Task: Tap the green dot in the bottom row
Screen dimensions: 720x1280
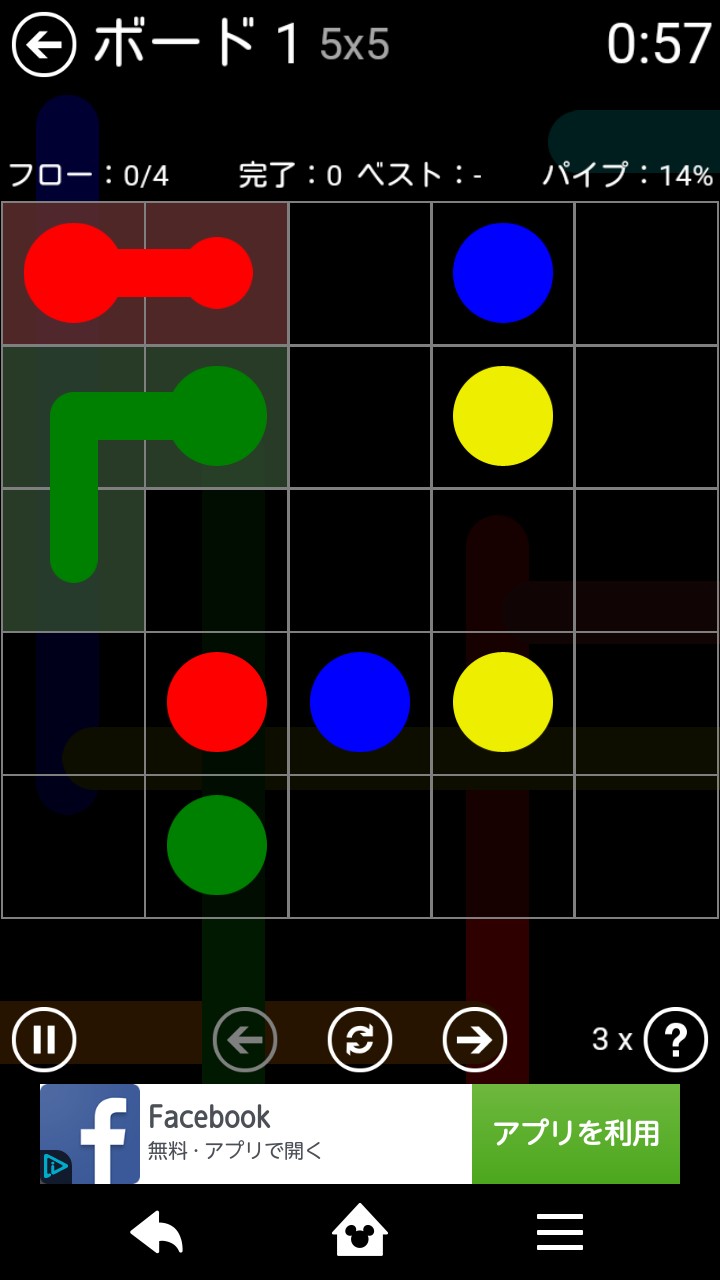Action: pos(217,845)
